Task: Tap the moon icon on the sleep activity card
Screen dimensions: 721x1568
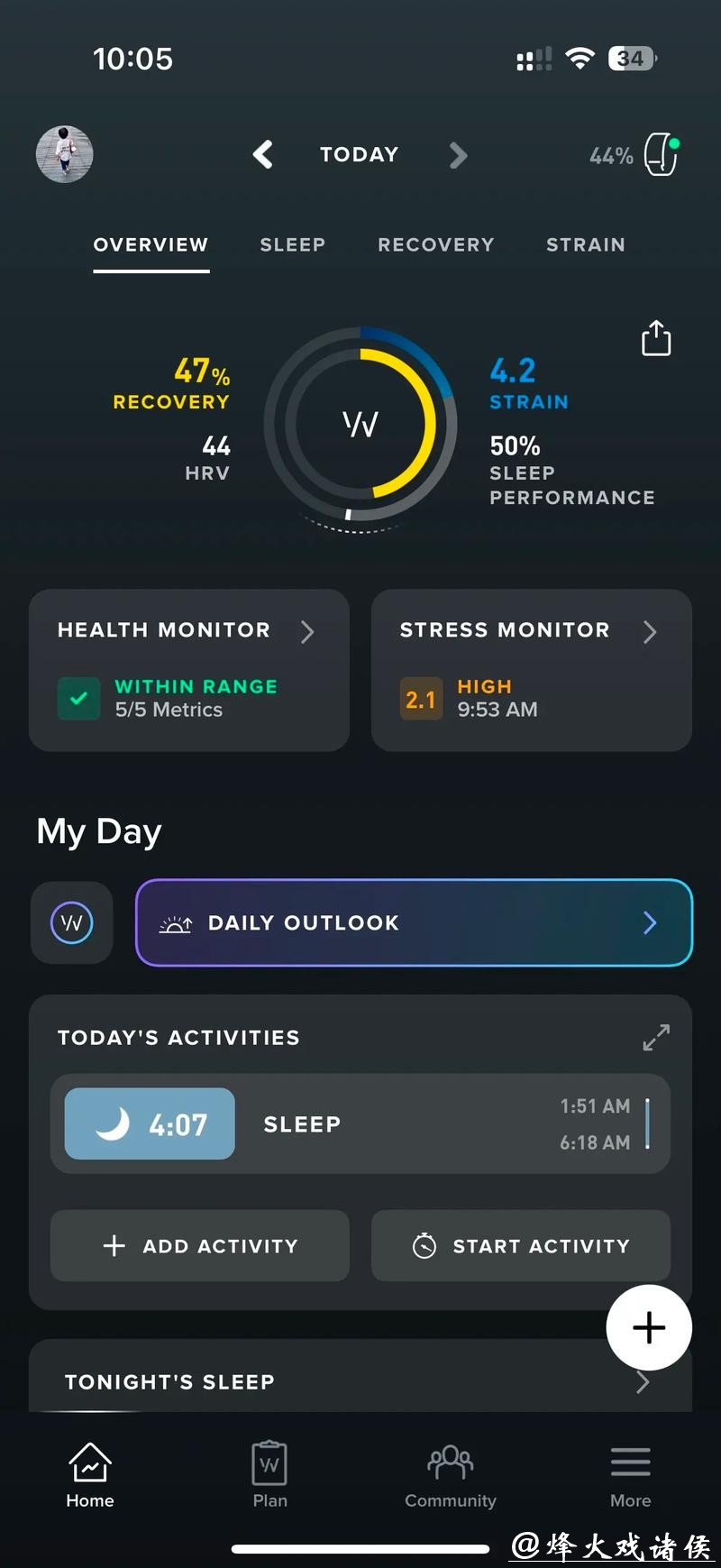Action: point(114,1123)
